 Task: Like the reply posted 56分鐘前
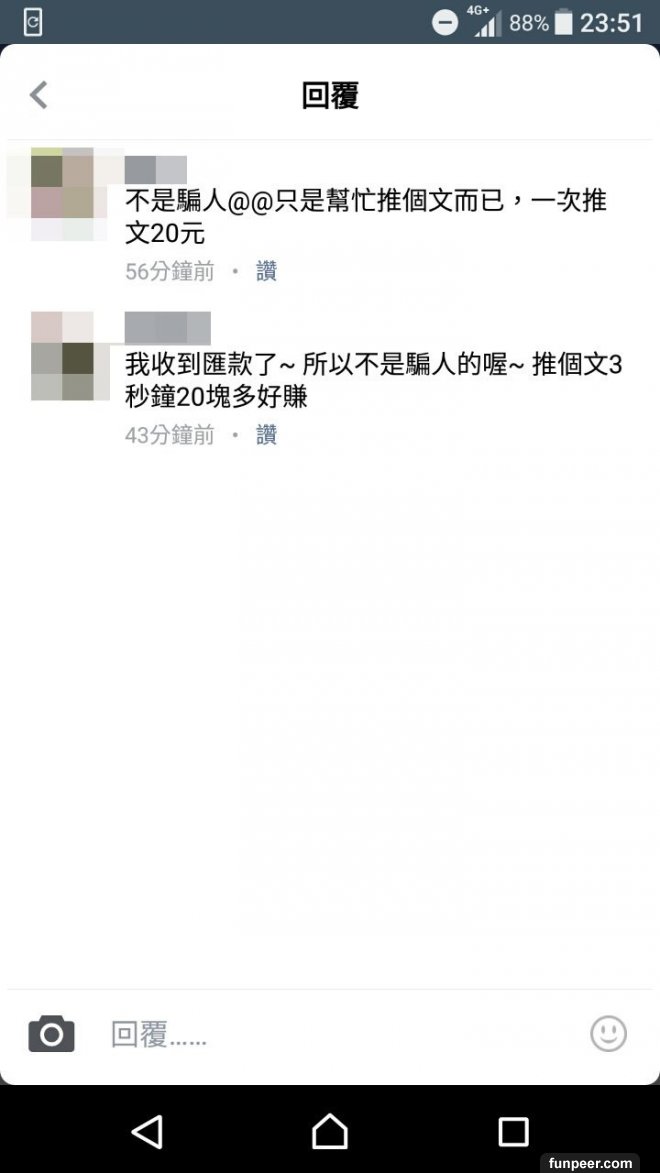tap(266, 271)
